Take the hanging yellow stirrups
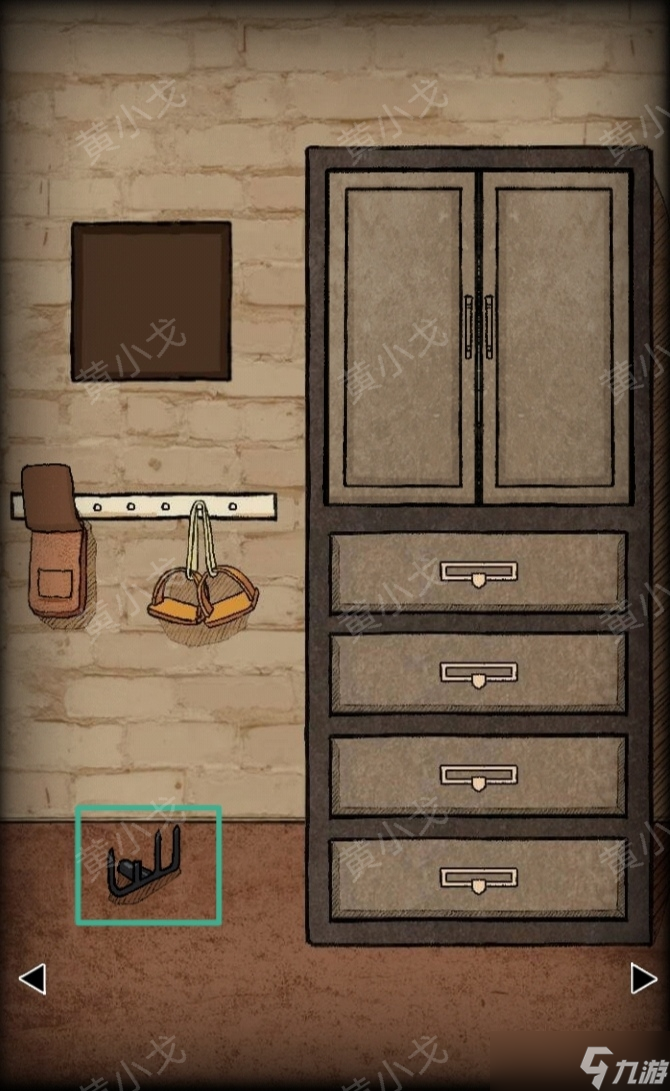Image resolution: width=670 pixels, height=1091 pixels. click(203, 592)
